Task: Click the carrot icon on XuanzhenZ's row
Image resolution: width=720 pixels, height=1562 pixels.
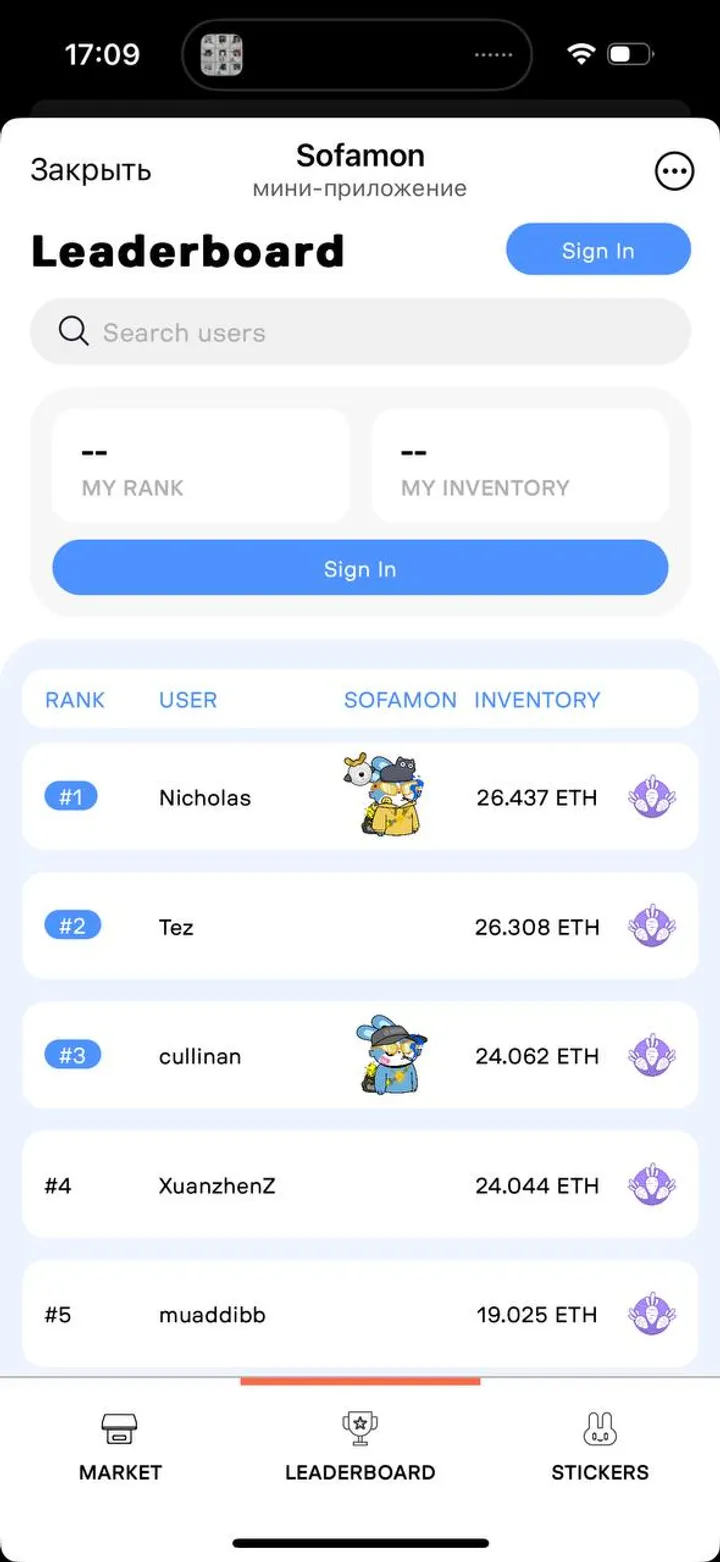Action: (x=651, y=1185)
